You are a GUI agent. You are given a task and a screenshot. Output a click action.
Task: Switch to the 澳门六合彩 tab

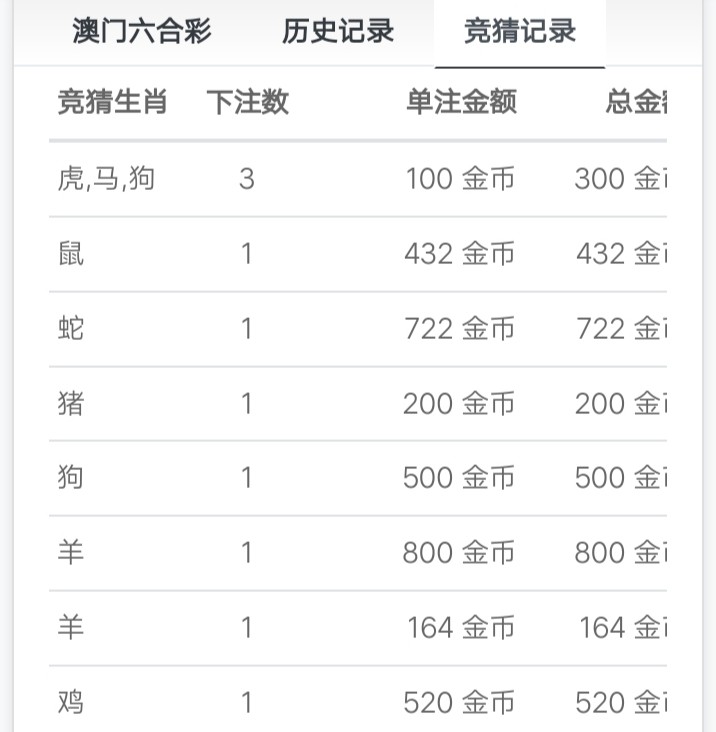142,31
